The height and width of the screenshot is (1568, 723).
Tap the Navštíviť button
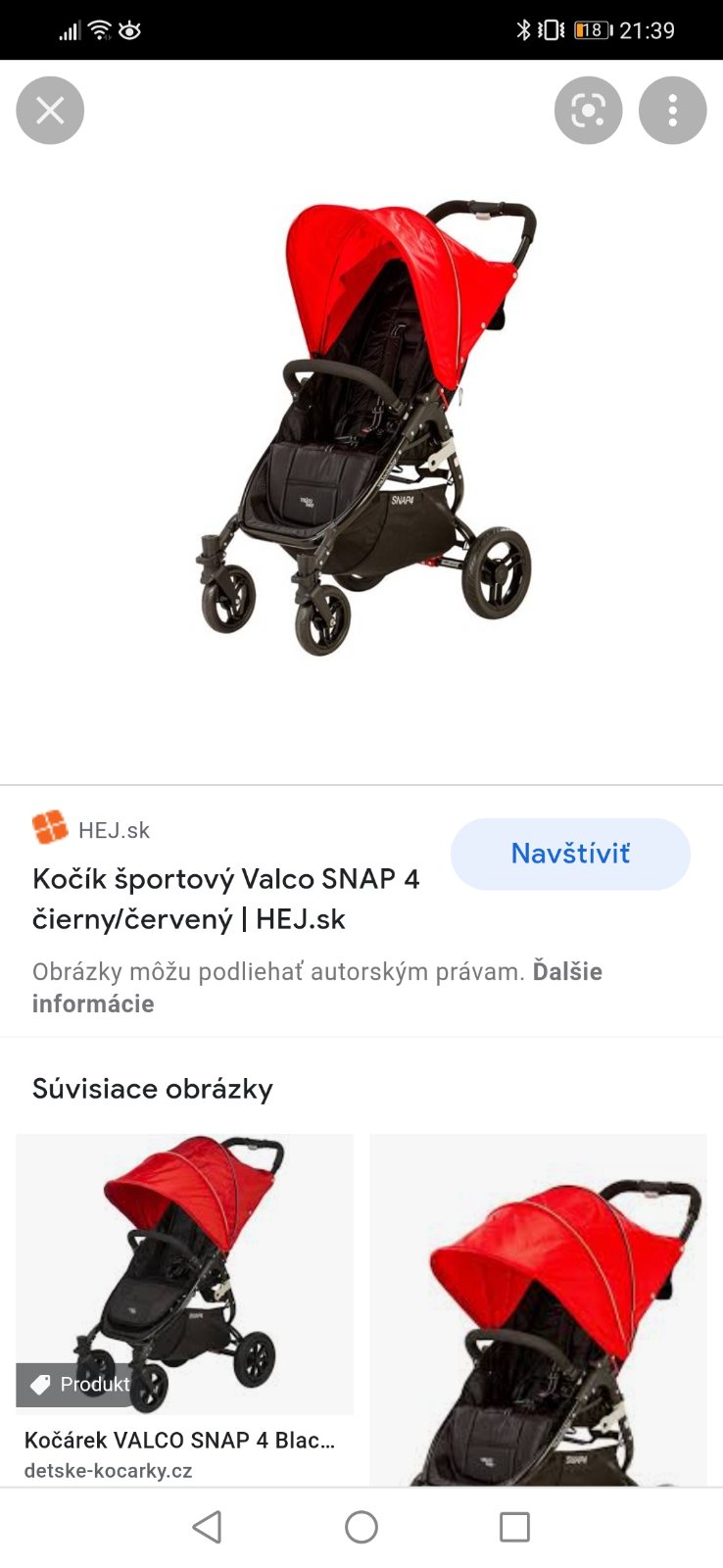coord(570,854)
